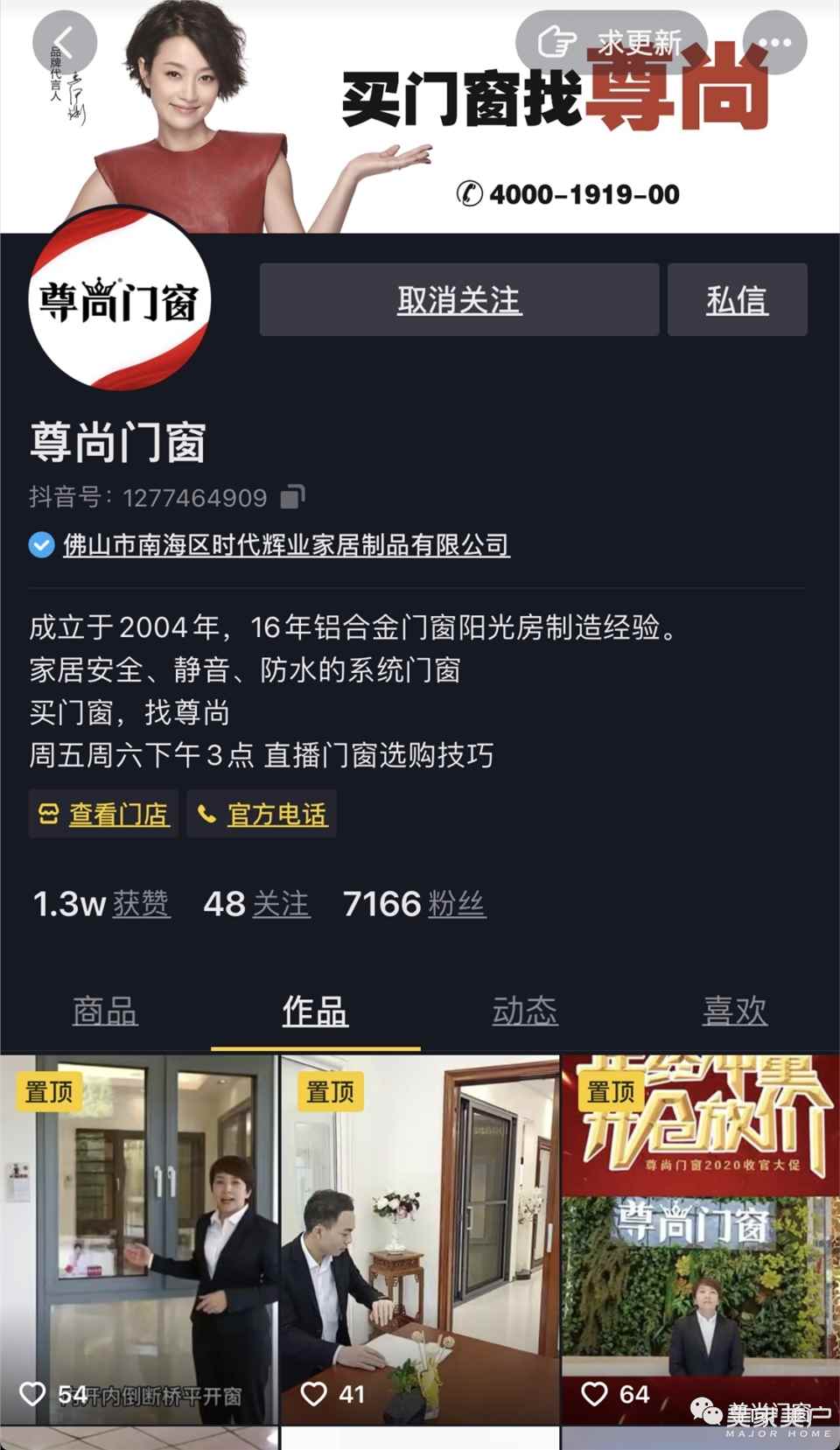This screenshot has width=840, height=1450.
Task: Call via 官方电话 button
Action: [x=262, y=814]
